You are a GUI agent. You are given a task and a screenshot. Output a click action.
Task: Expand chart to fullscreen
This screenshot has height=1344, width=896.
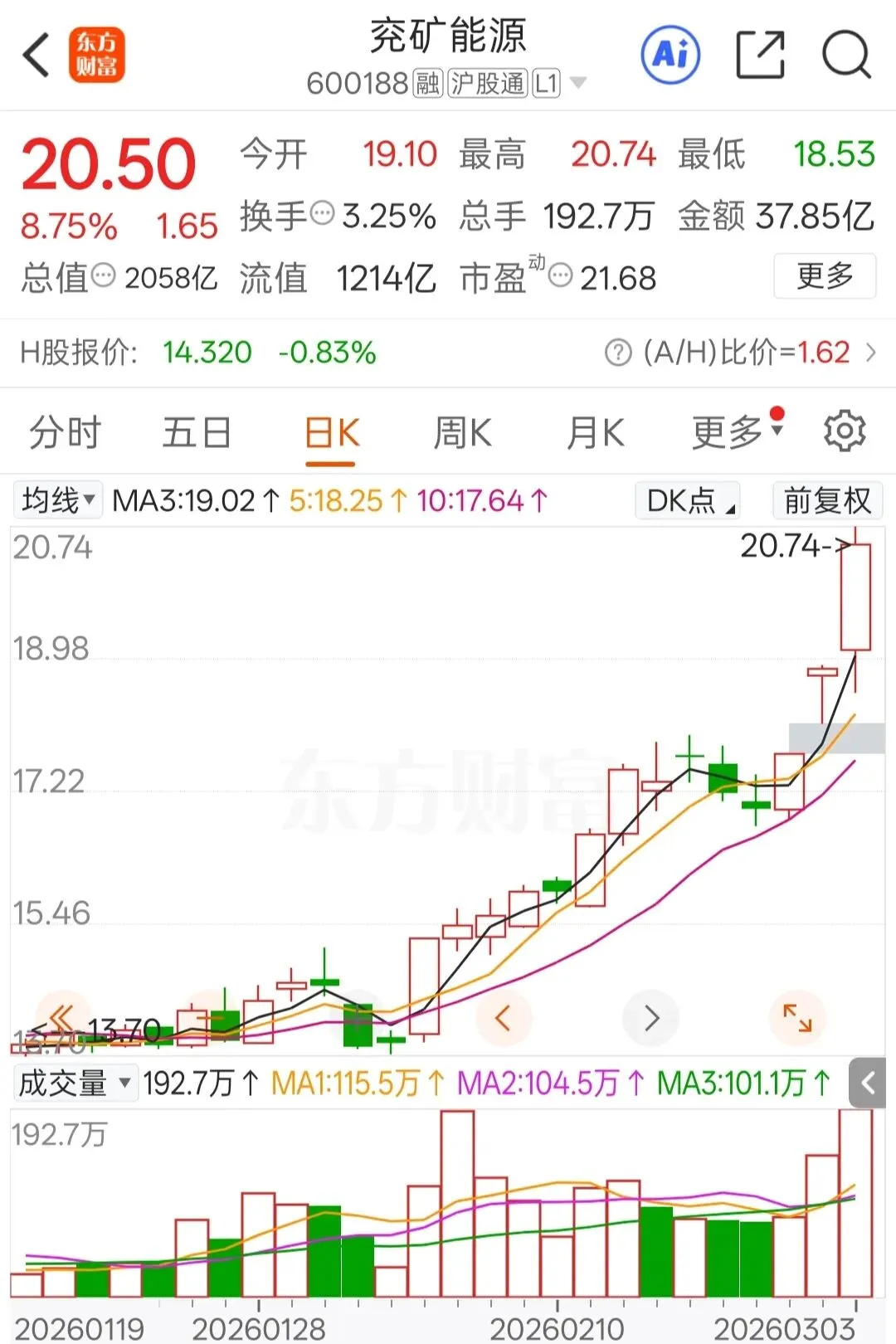click(x=797, y=1017)
